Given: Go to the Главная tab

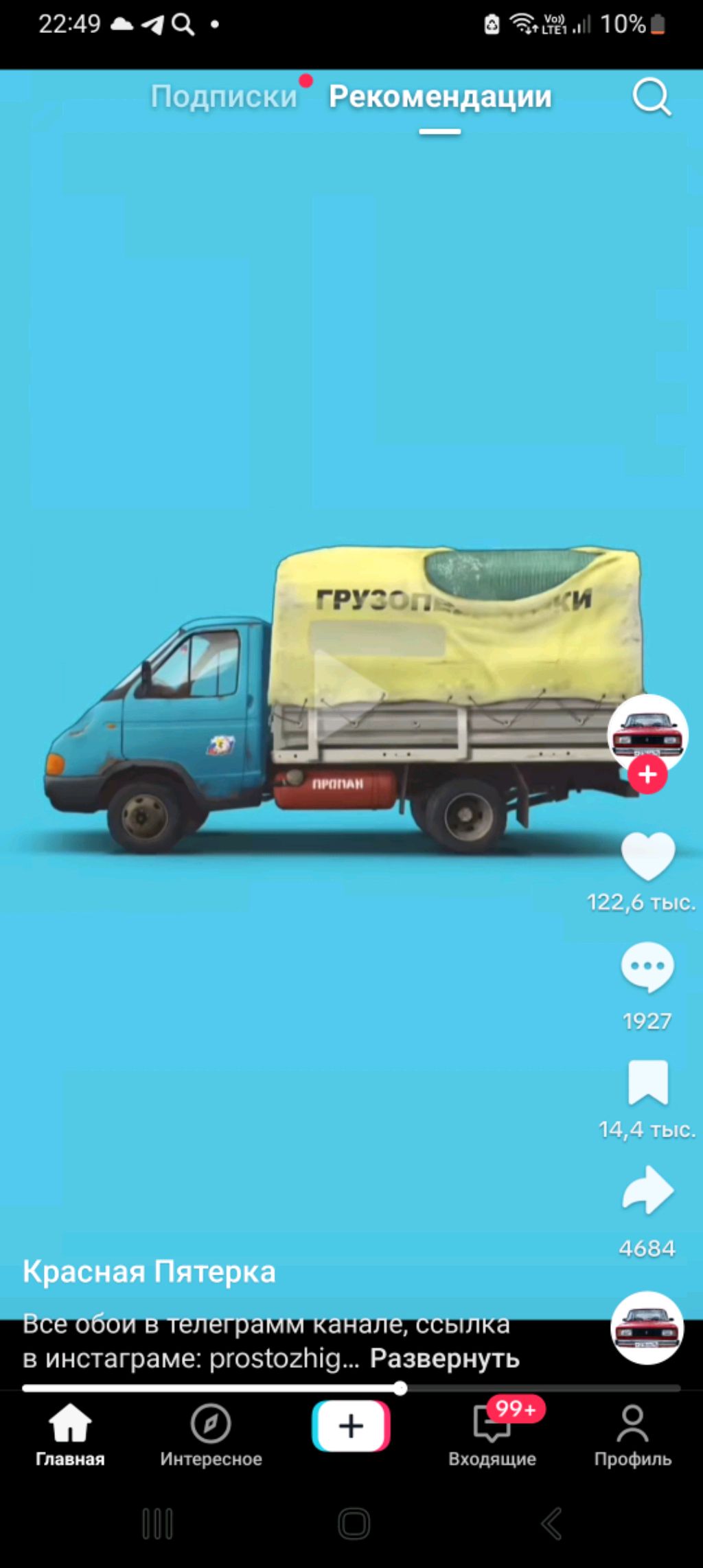Looking at the screenshot, I should [70, 1435].
